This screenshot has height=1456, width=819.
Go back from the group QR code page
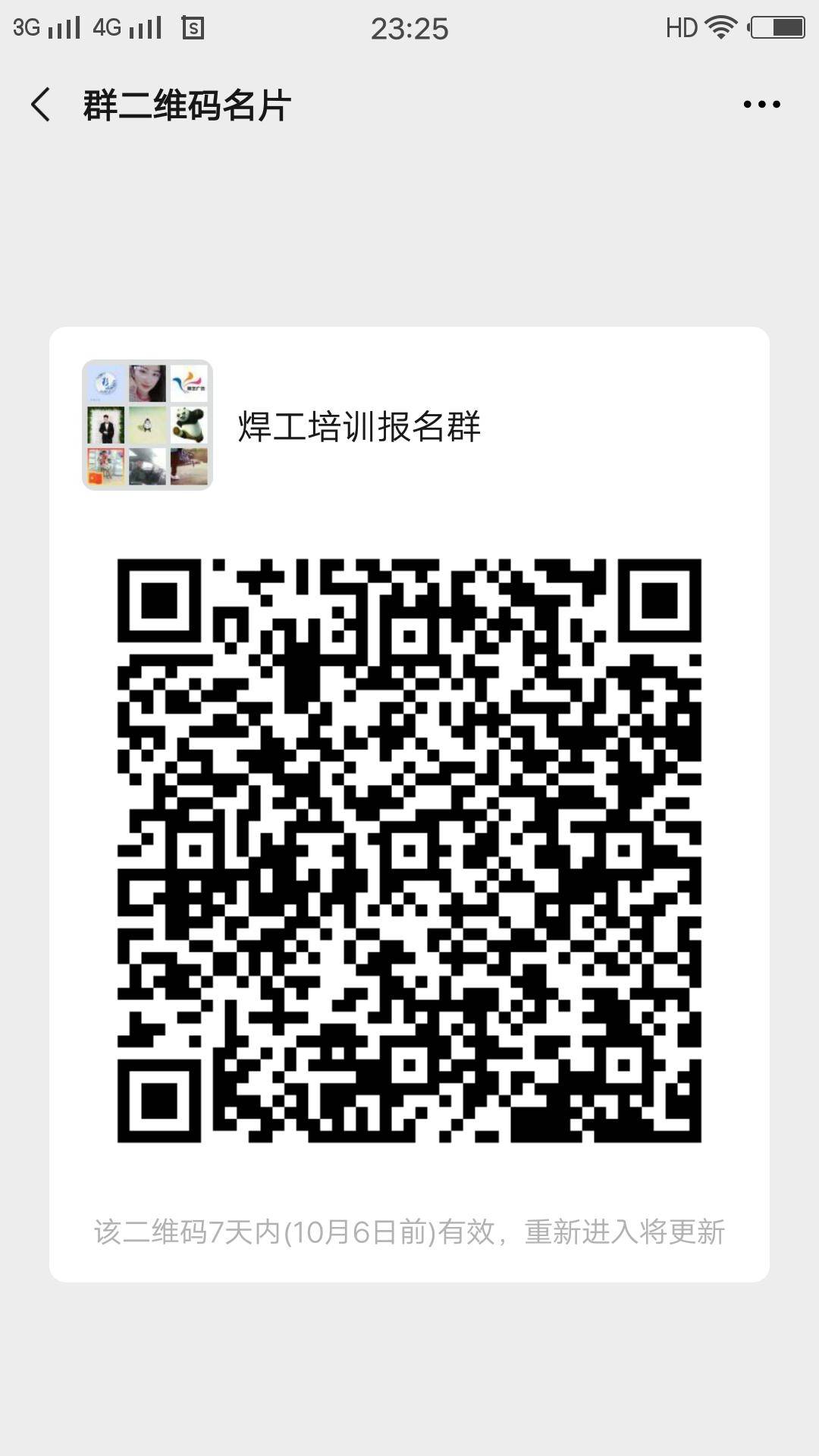(41, 105)
